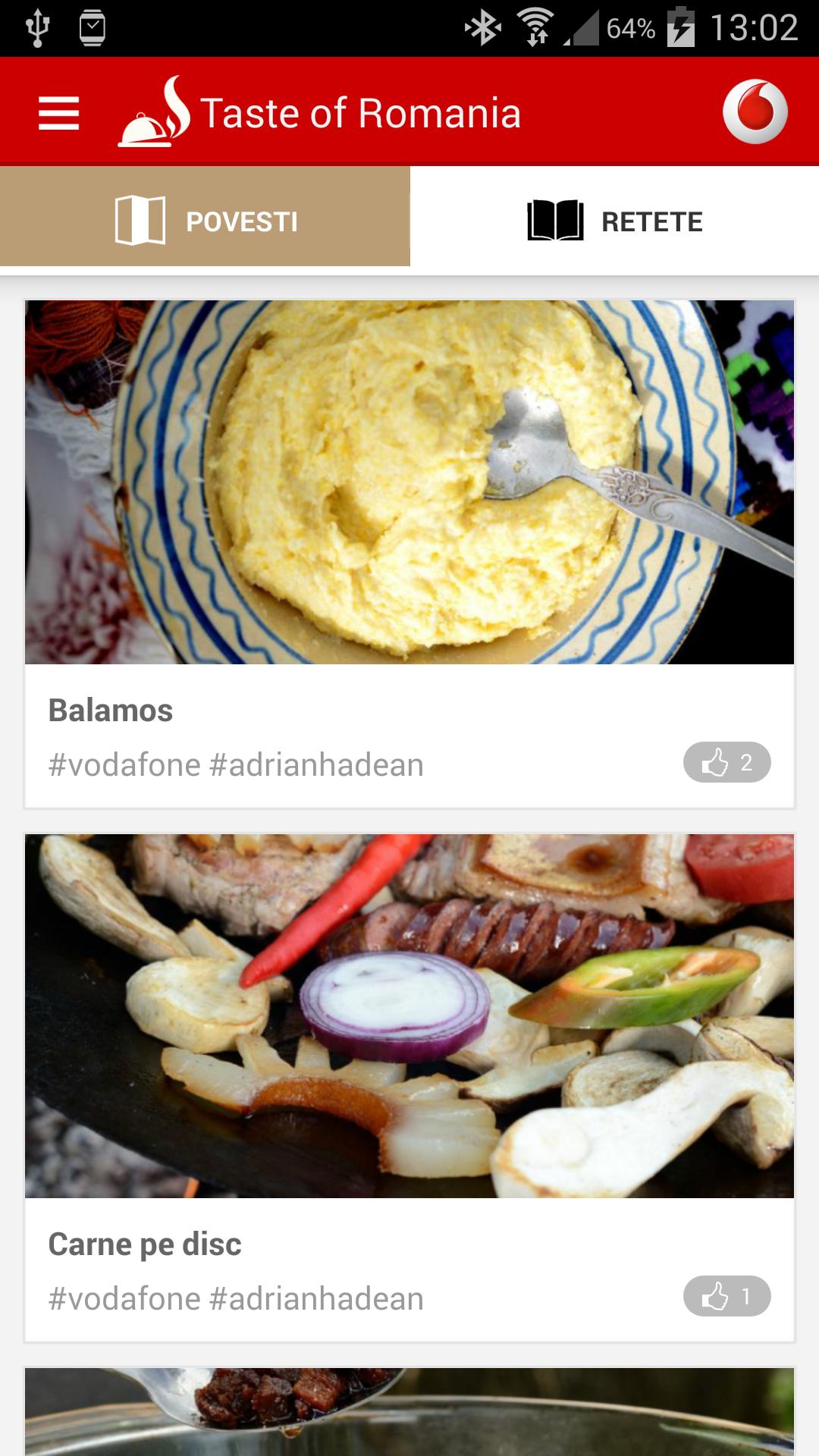Open the partially visible third story card
Image resolution: width=819 pixels, height=1456 pixels.
(409, 1412)
